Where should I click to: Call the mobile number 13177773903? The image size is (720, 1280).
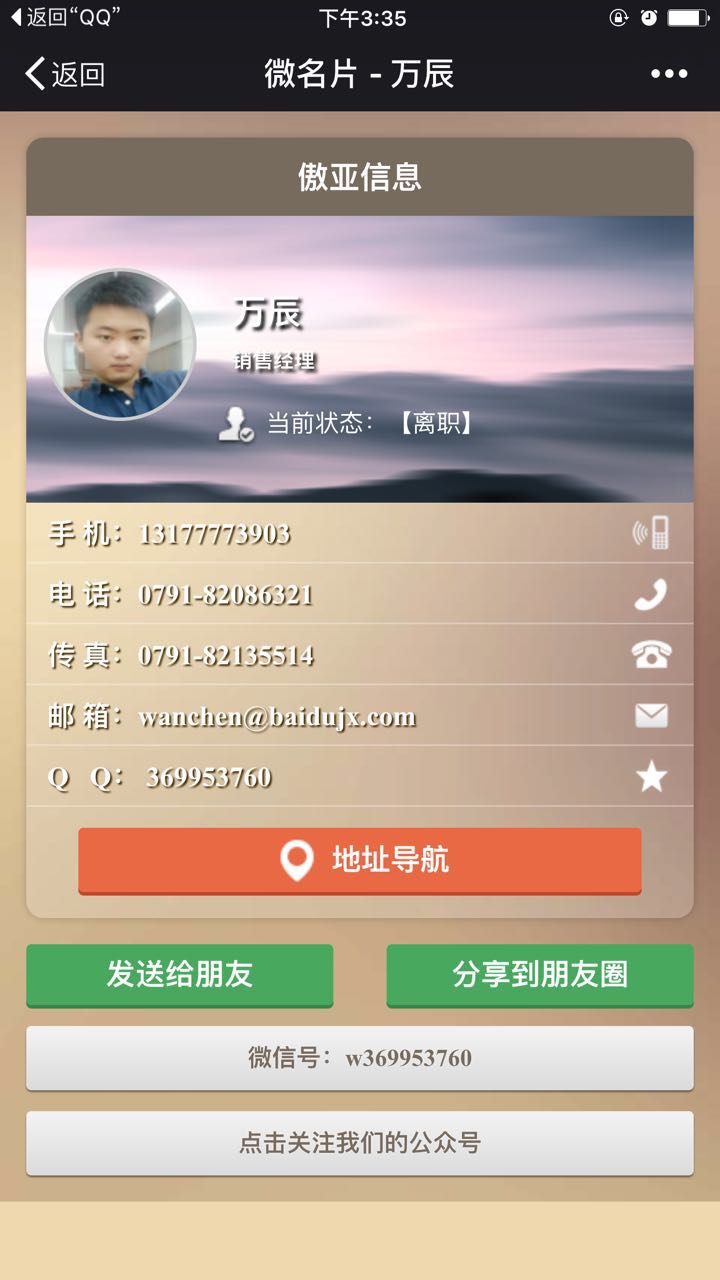[x=359, y=533]
